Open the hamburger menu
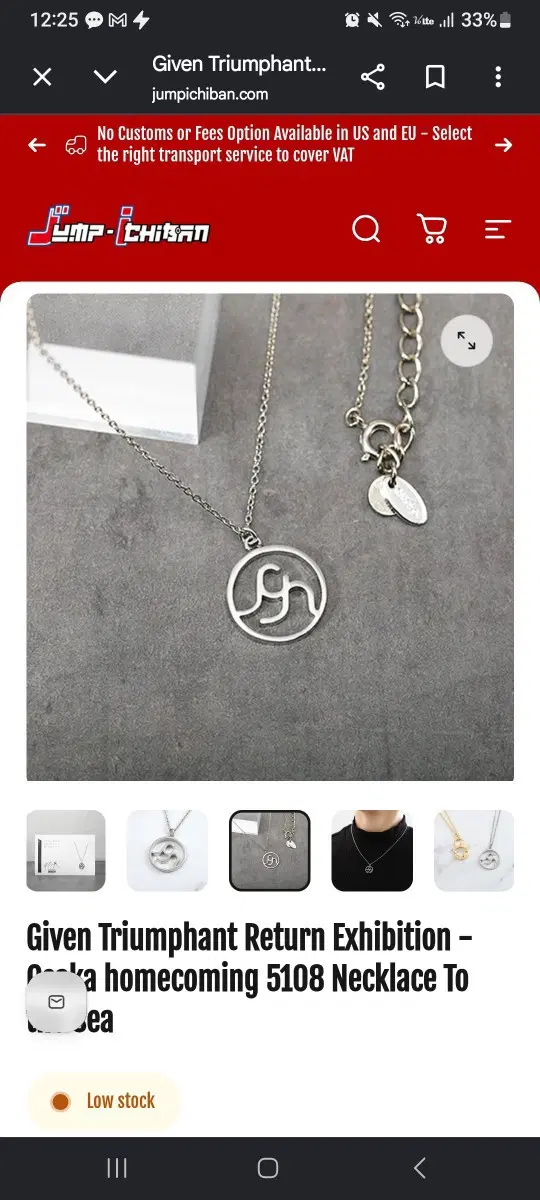The image size is (540, 1200). click(x=498, y=229)
